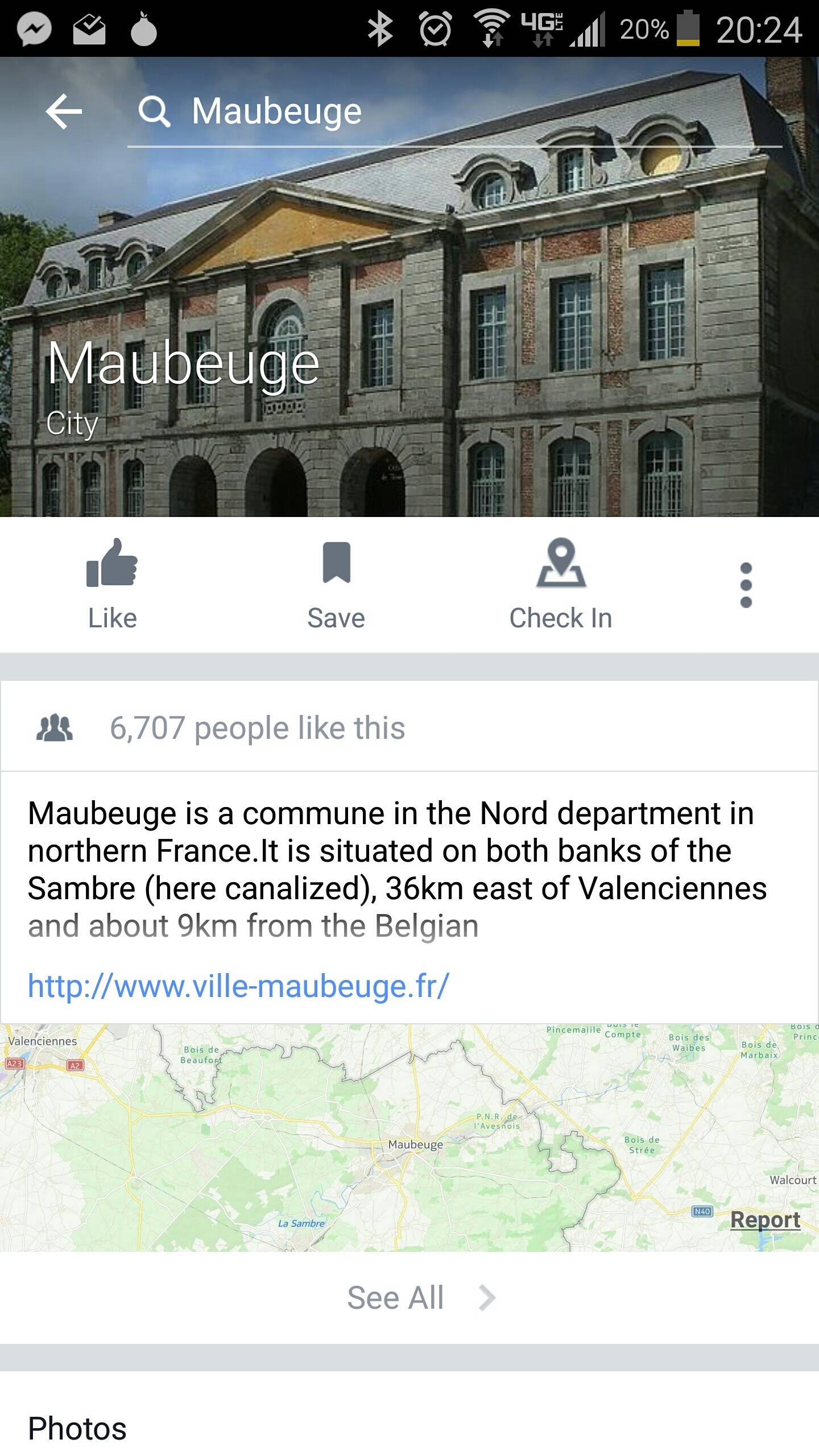The width and height of the screenshot is (819, 1456).
Task: Tap See All
Action: (409, 1298)
